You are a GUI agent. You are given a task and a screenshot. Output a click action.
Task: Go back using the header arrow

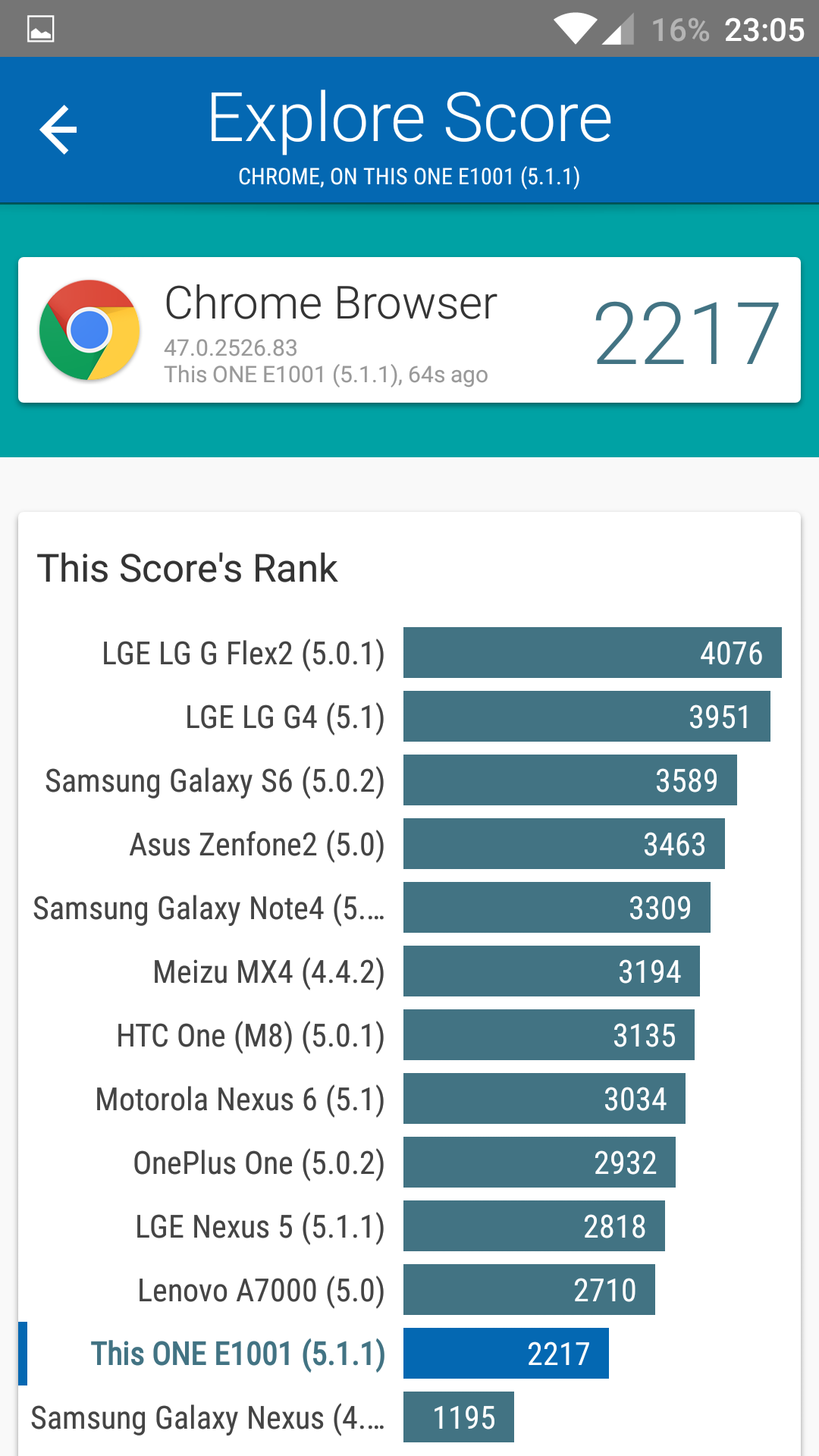coord(58,130)
